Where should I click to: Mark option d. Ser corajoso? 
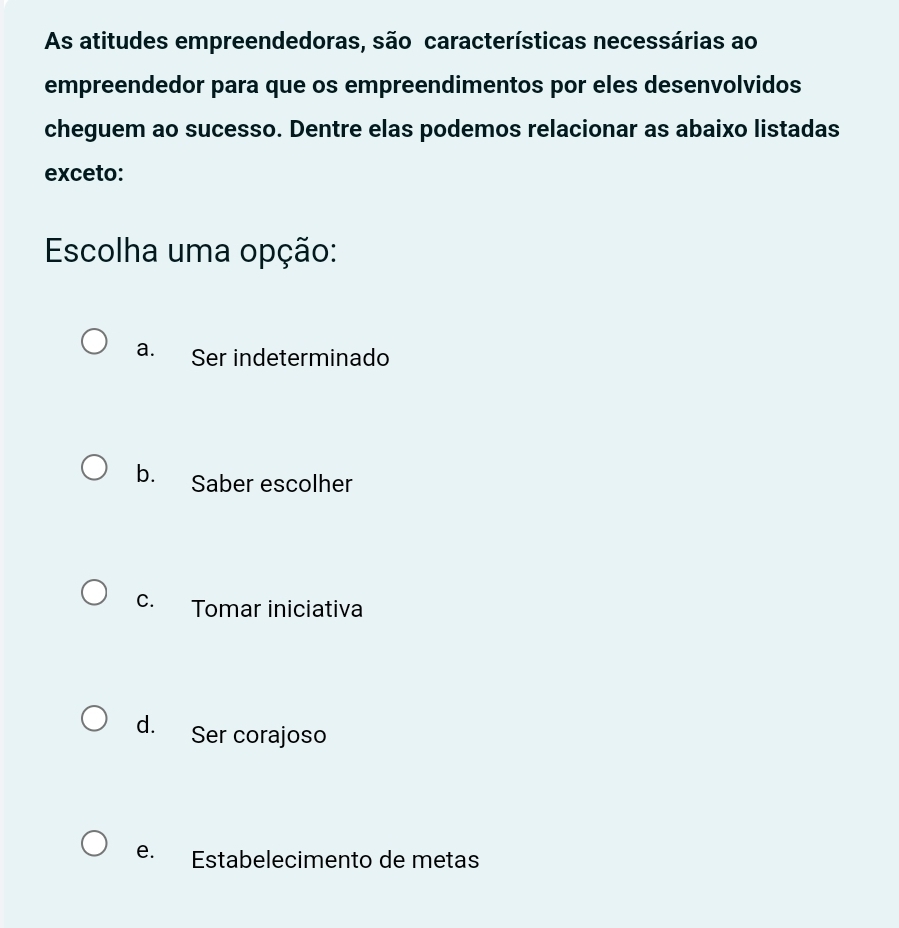pyautogui.click(x=93, y=720)
